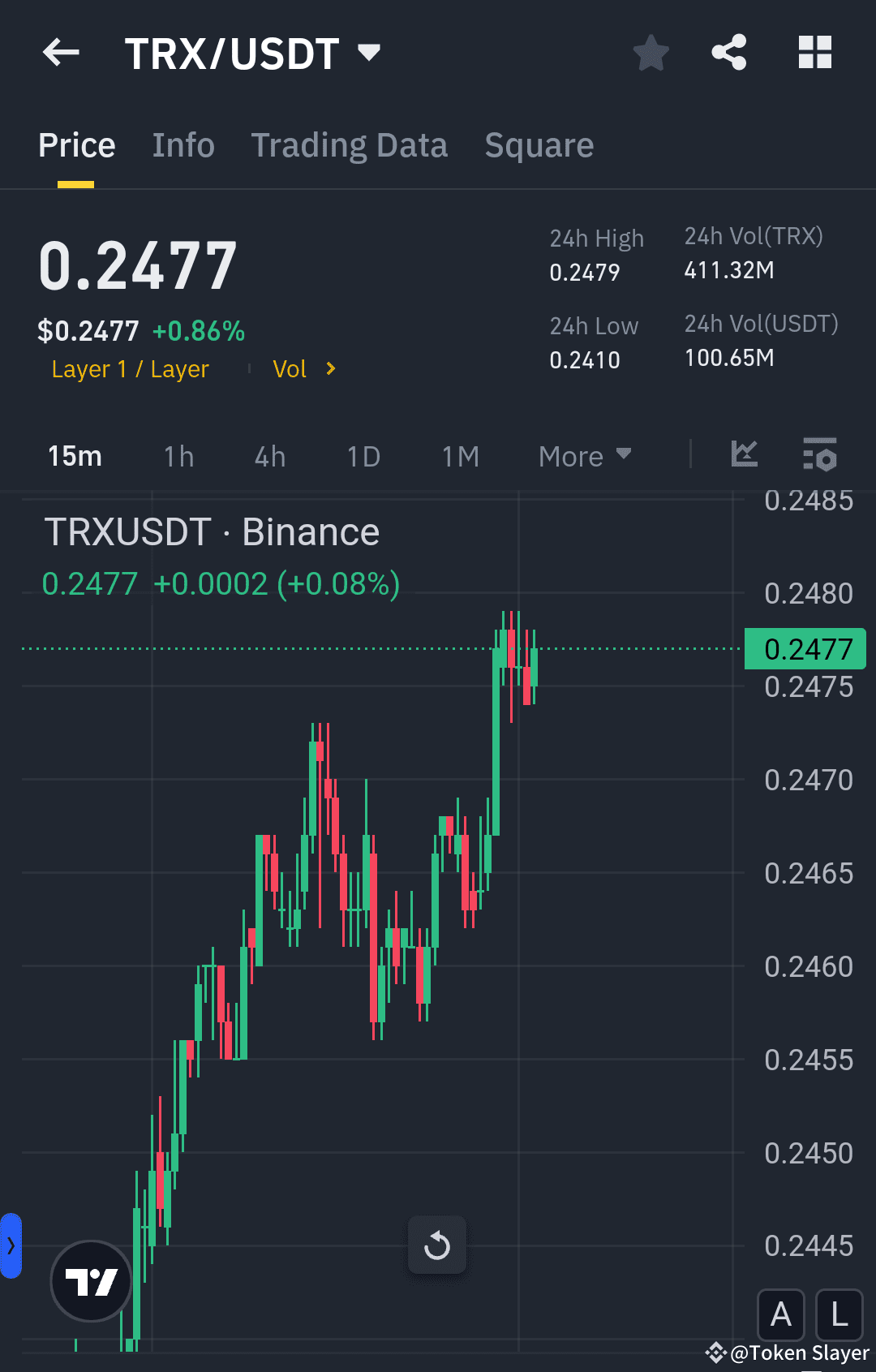Open the favorites star for TRX/USDT
Screen dimensions: 876x1372
click(650, 52)
